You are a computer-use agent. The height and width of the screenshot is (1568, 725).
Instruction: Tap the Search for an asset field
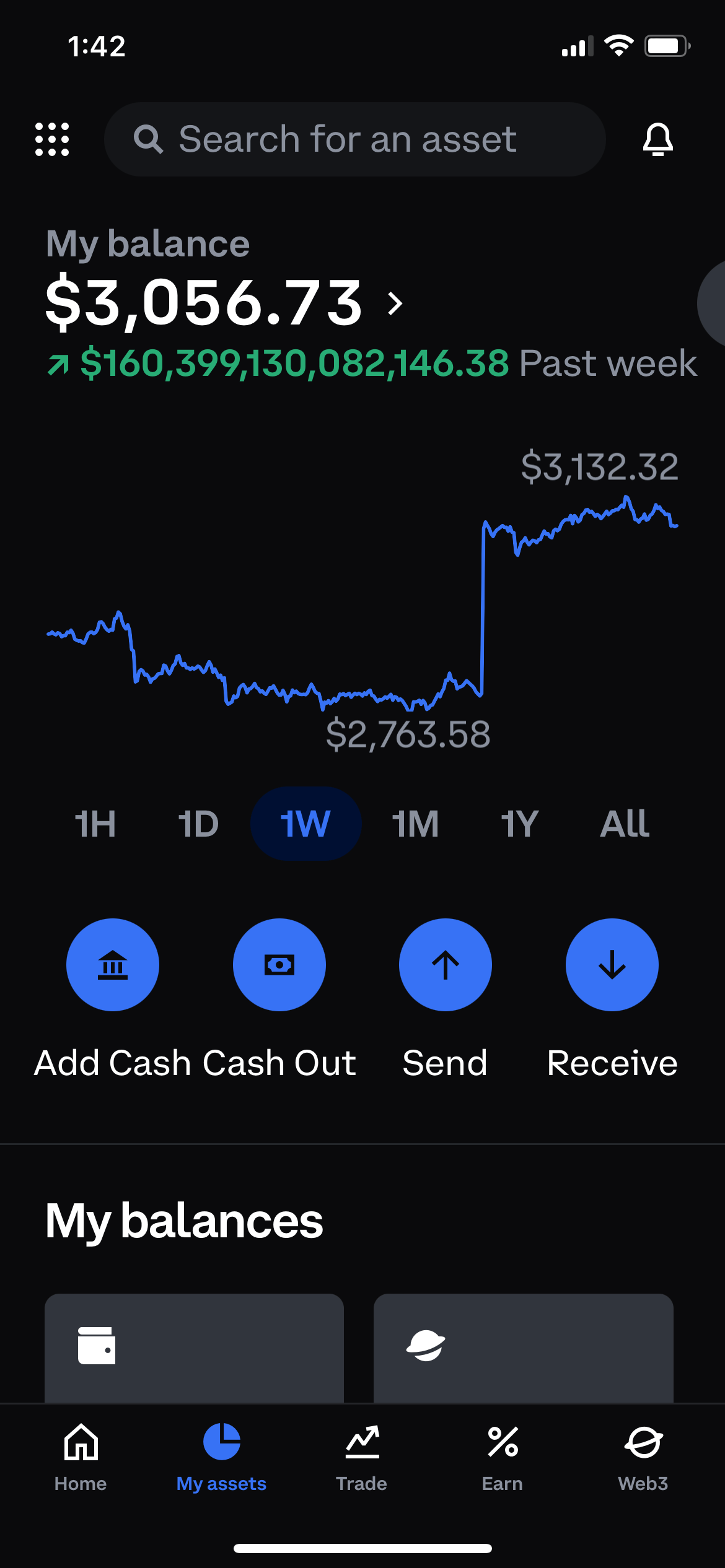354,139
